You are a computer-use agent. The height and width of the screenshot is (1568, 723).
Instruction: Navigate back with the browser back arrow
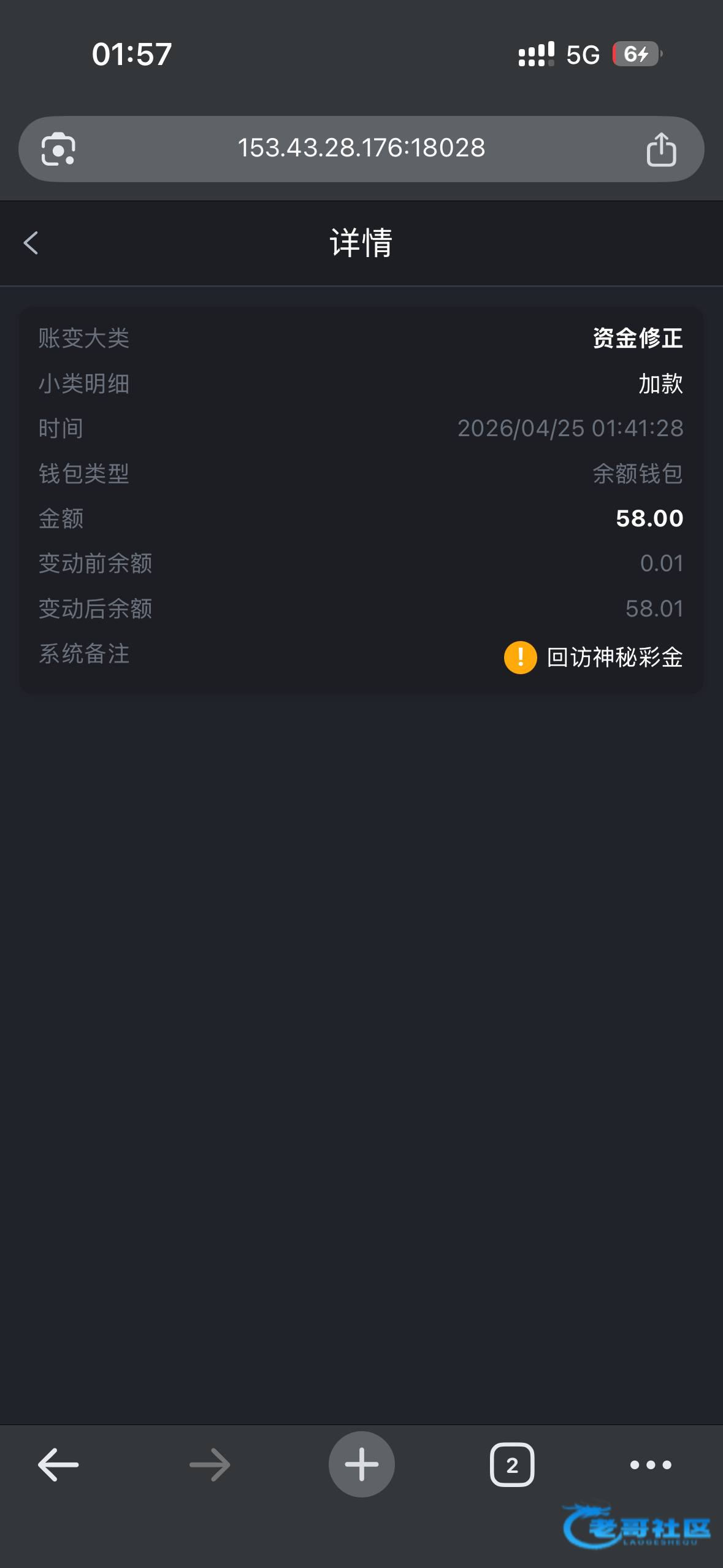tap(58, 1465)
